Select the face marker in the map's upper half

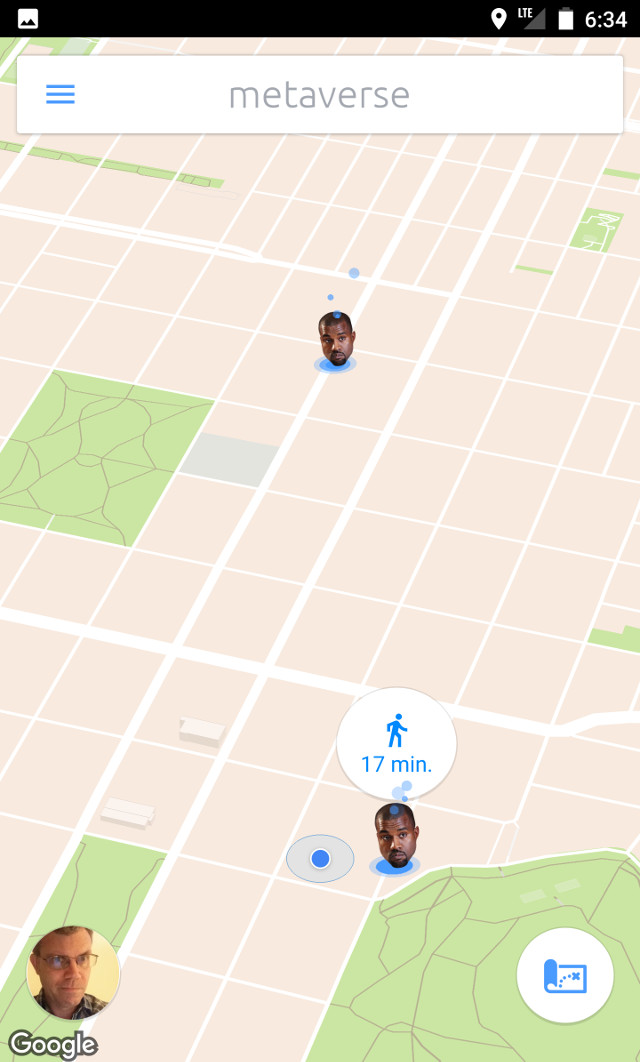[x=336, y=341]
